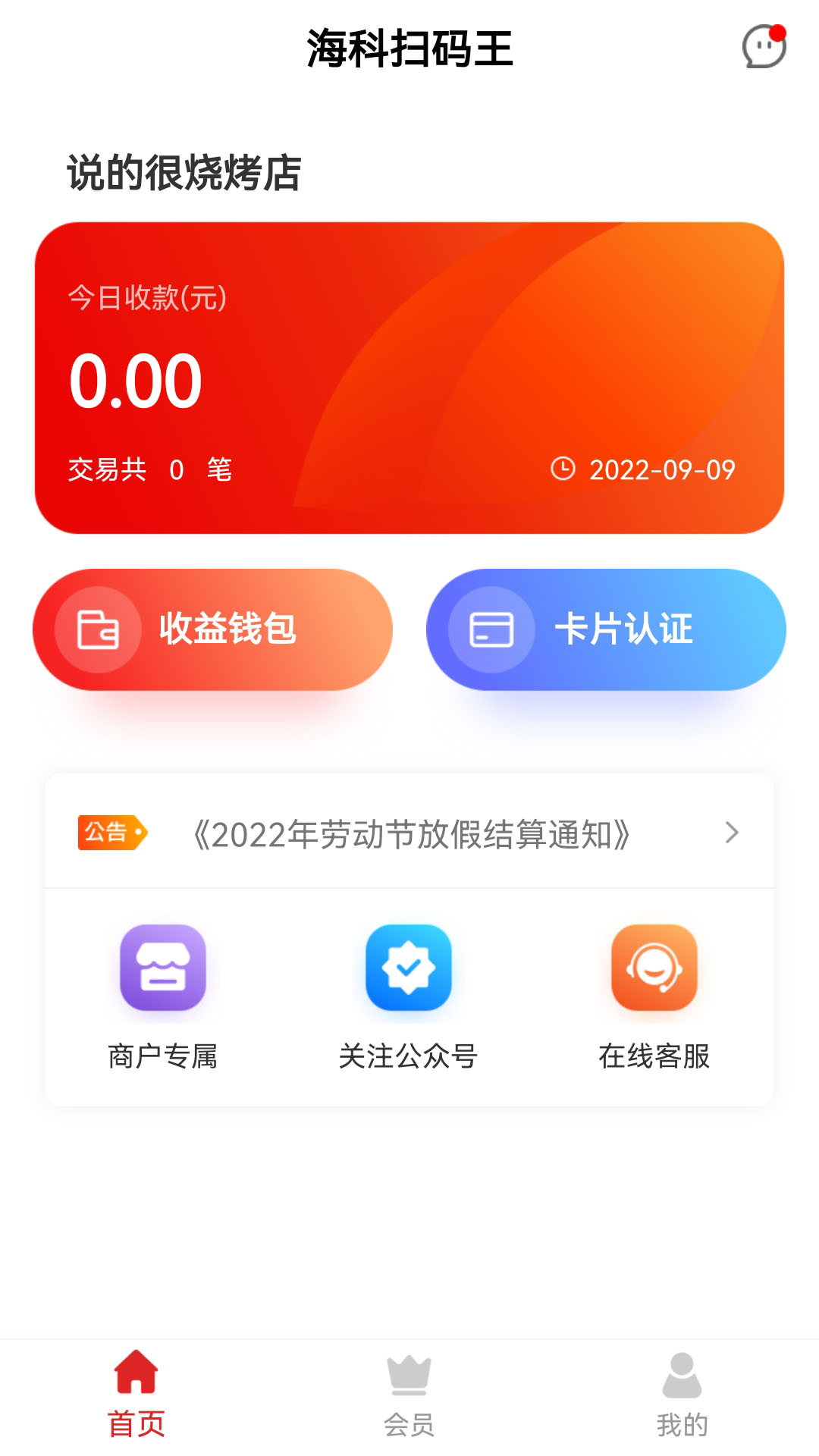Click the bank card icon in 卡片认证

coord(488,629)
